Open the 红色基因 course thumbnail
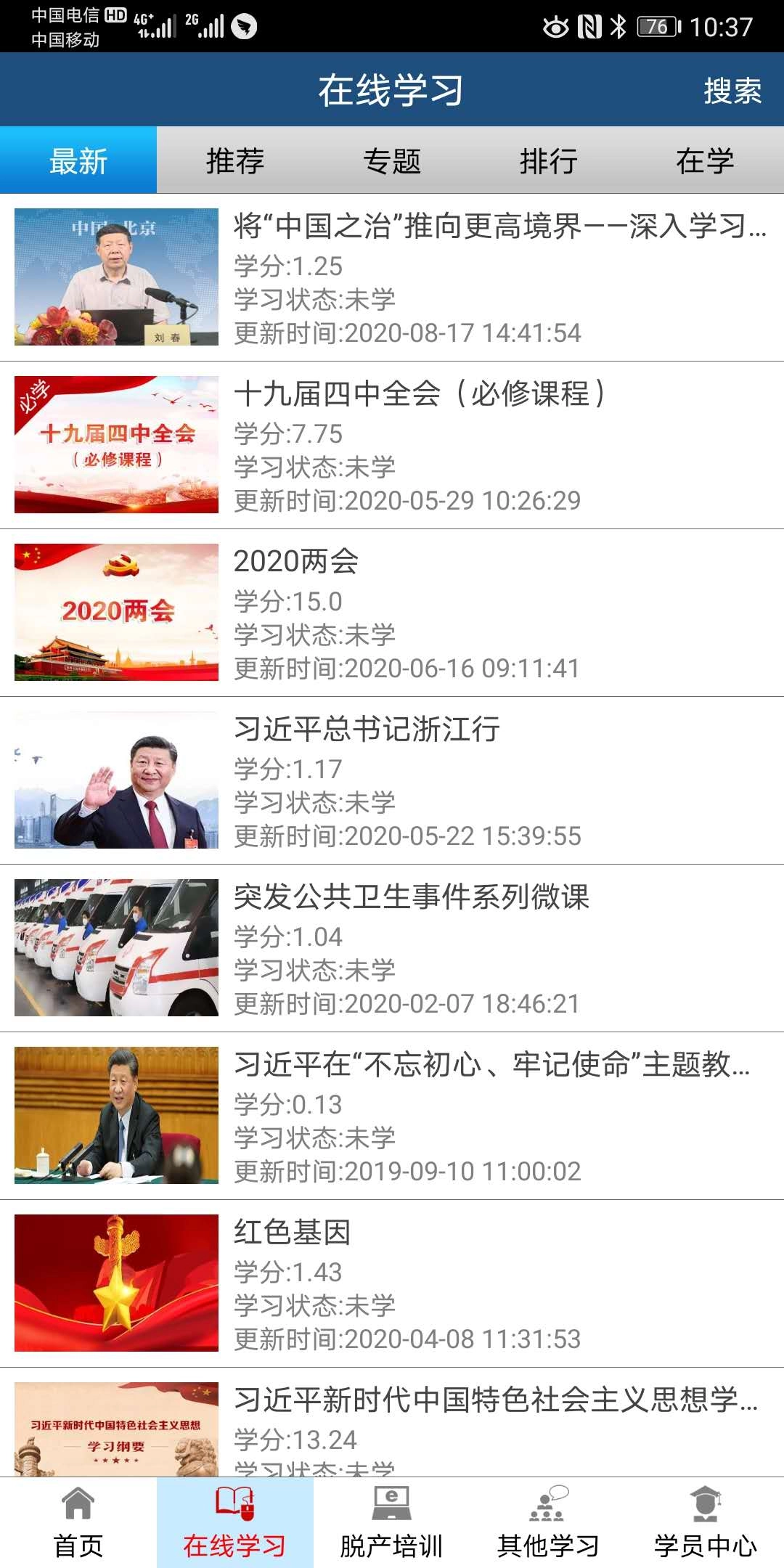Screen dimensions: 784x1568 116,1281
